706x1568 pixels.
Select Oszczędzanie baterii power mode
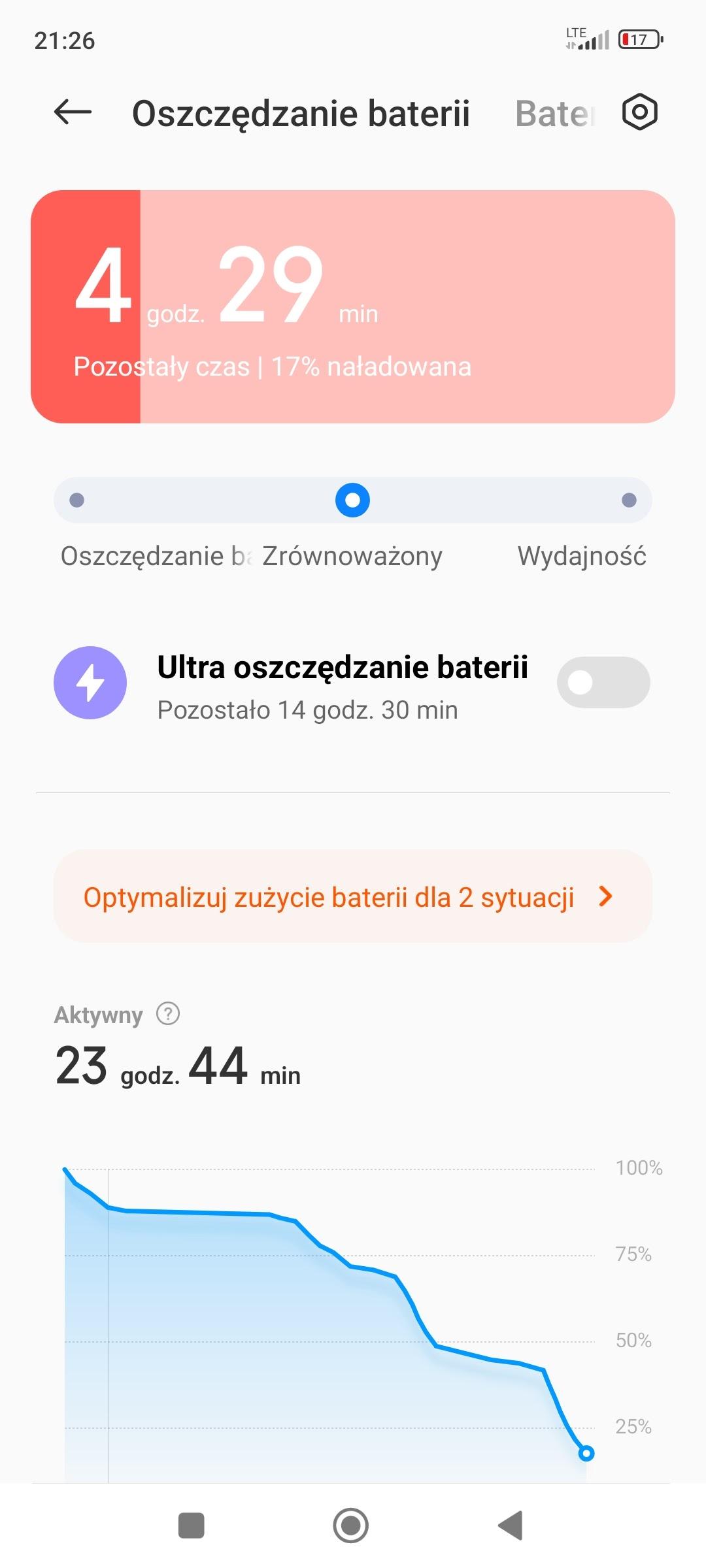pyautogui.click(x=77, y=500)
